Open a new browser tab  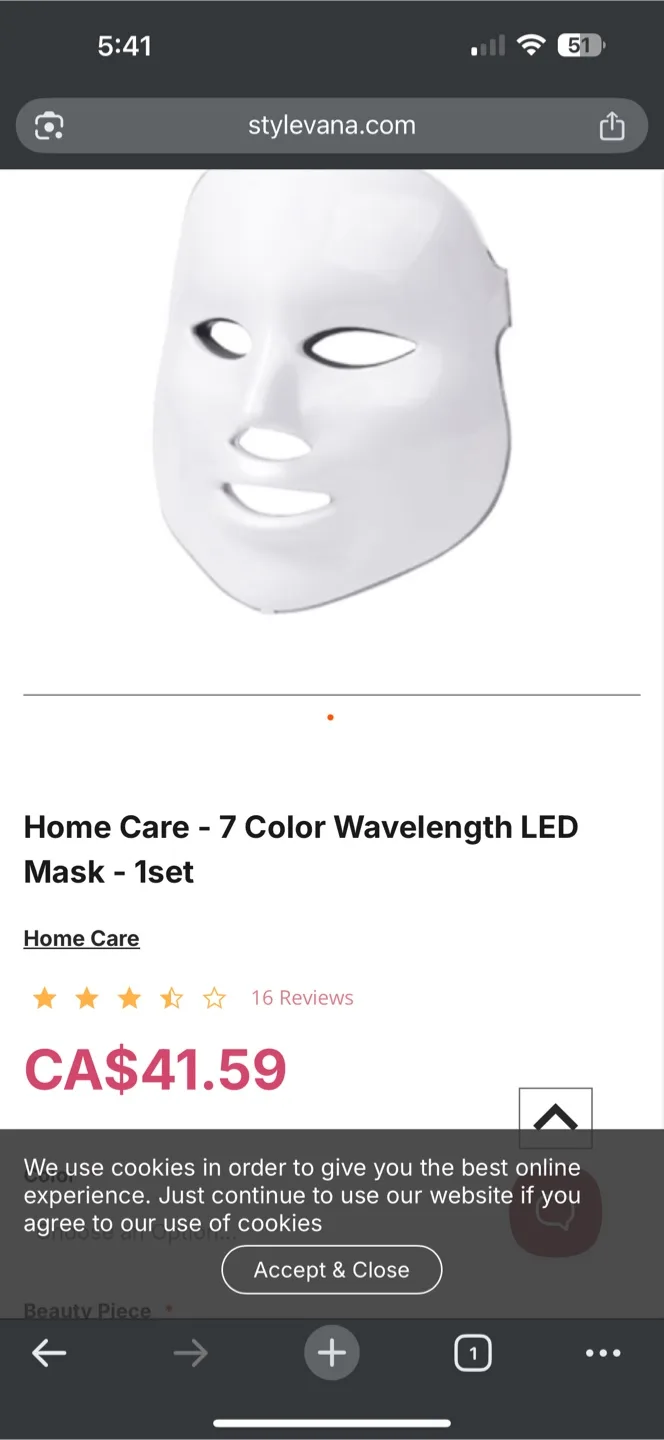(x=331, y=1354)
